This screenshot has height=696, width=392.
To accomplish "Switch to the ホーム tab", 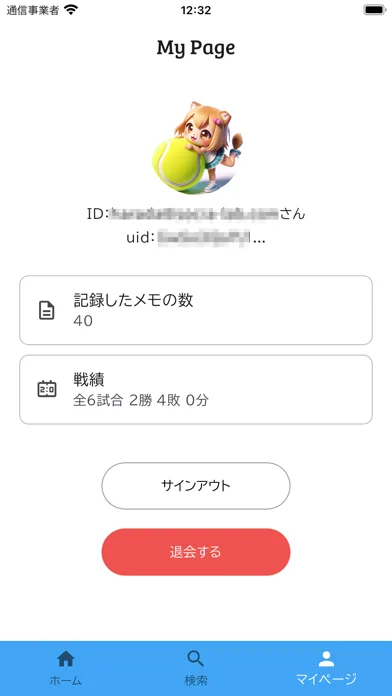I will [65, 668].
